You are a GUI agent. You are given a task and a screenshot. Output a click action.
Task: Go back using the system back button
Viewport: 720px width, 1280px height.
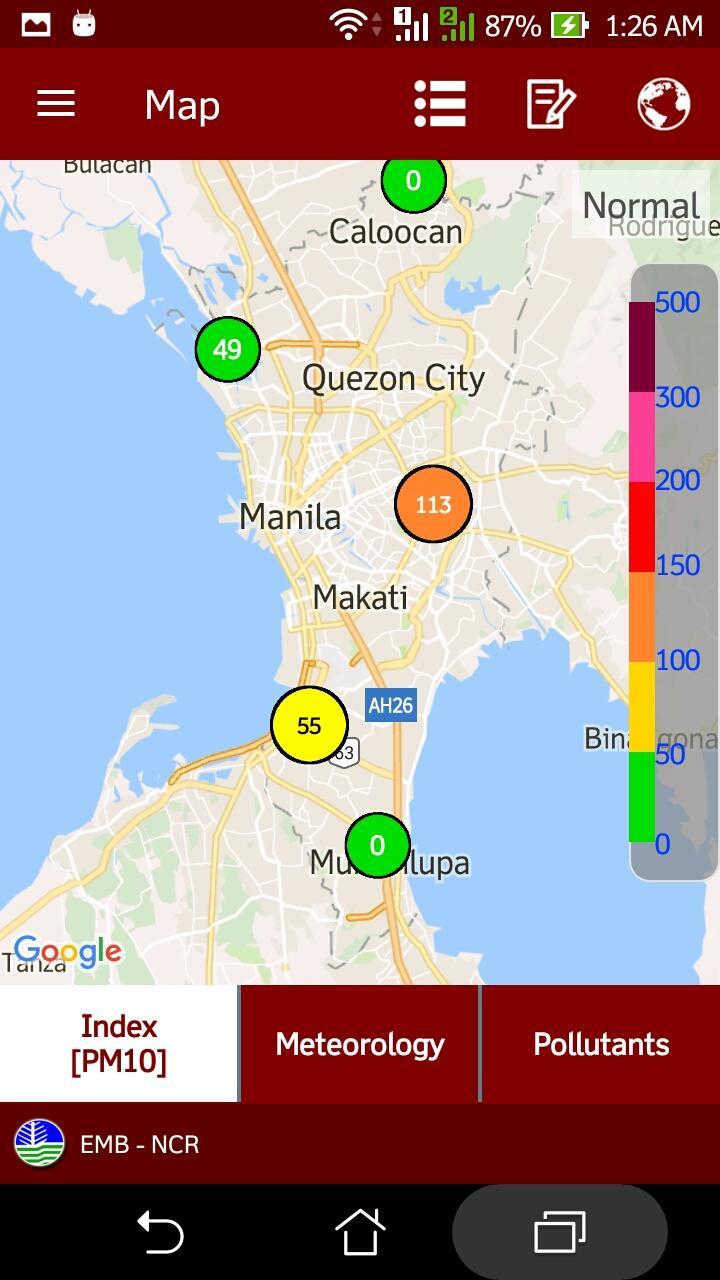[x=160, y=1232]
